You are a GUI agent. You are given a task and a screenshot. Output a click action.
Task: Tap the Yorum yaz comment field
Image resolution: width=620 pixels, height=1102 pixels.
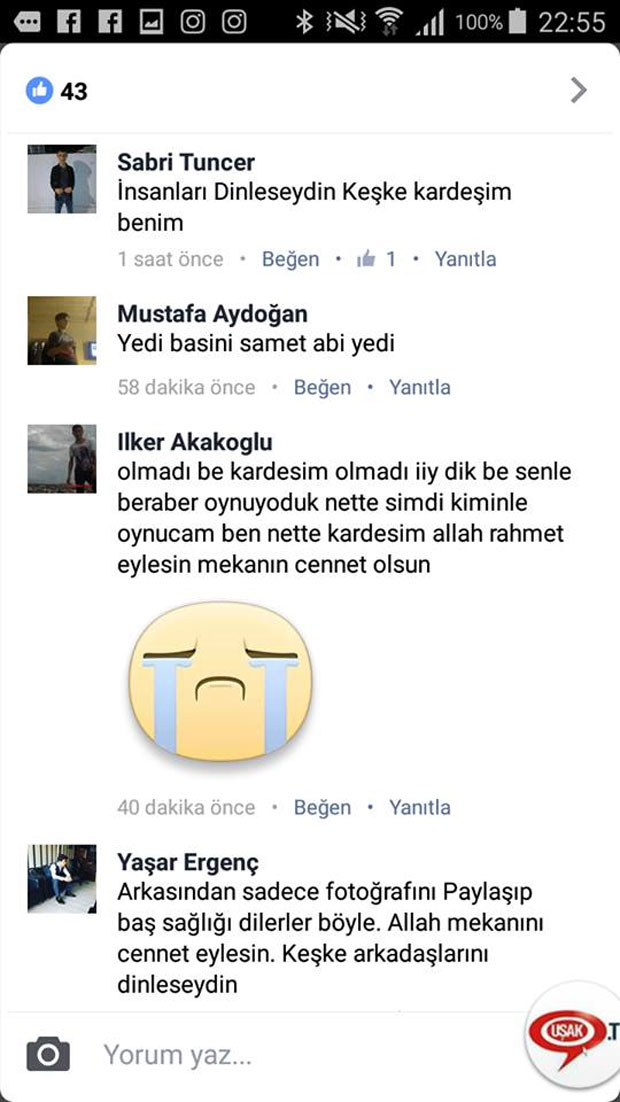point(300,1054)
